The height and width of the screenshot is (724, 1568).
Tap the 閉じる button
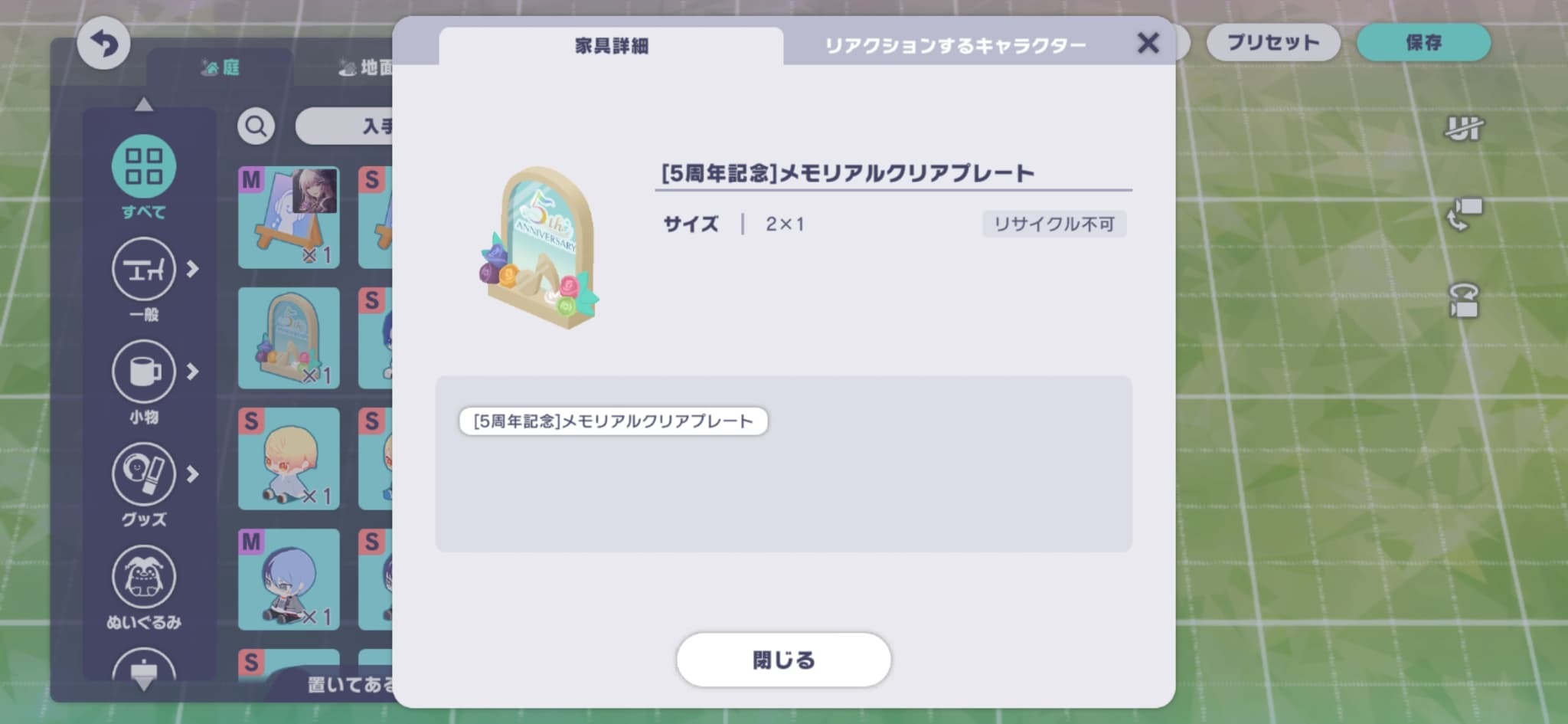pos(783,660)
